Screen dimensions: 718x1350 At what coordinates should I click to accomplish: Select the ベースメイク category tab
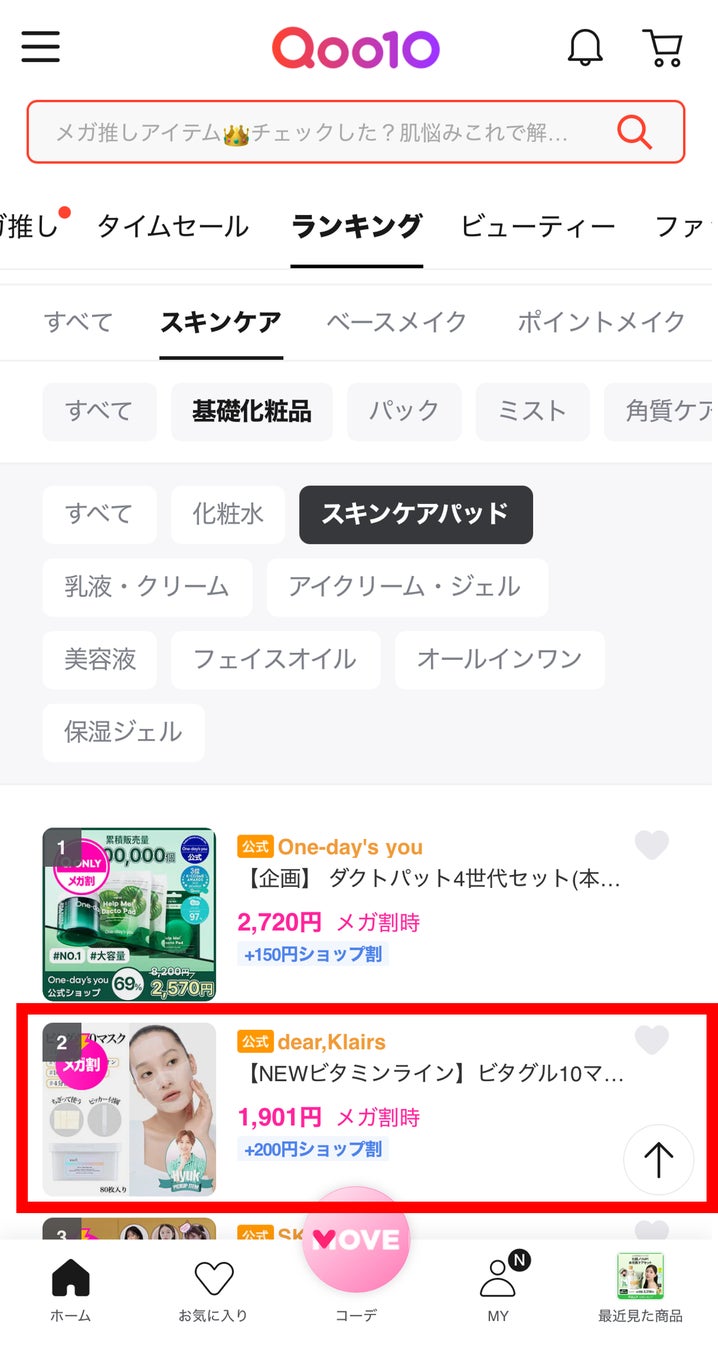pyautogui.click(x=396, y=322)
